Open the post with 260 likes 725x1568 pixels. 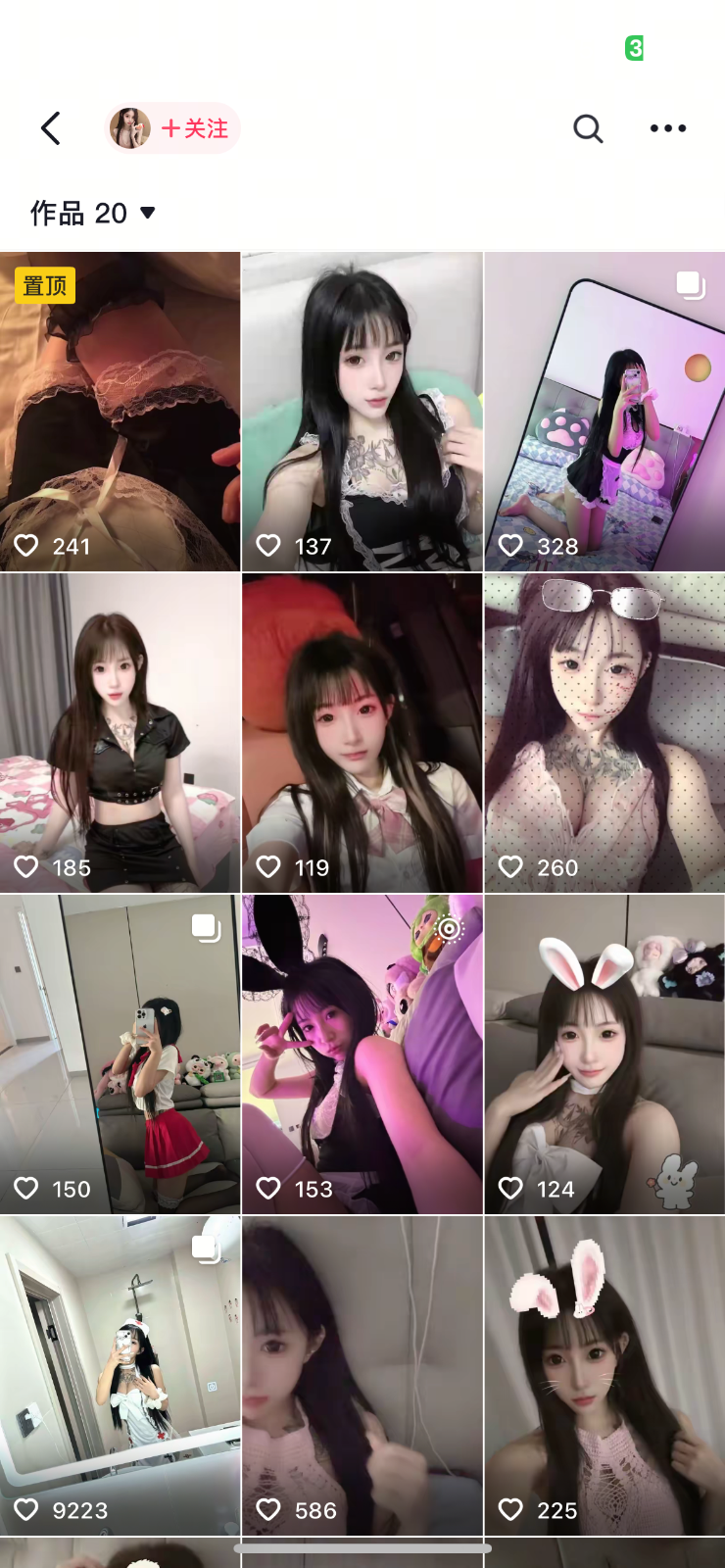pos(604,733)
